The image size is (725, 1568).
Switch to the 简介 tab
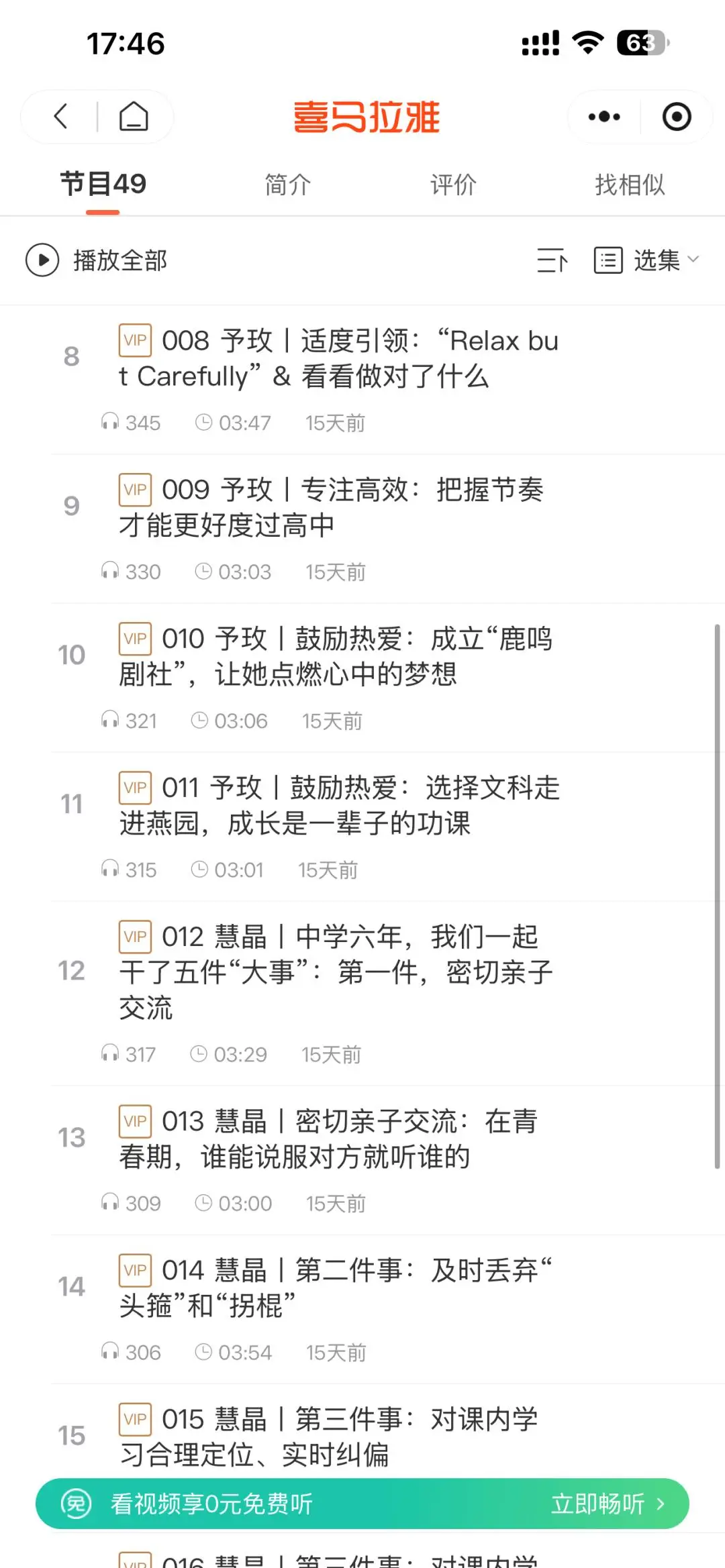pos(287,185)
